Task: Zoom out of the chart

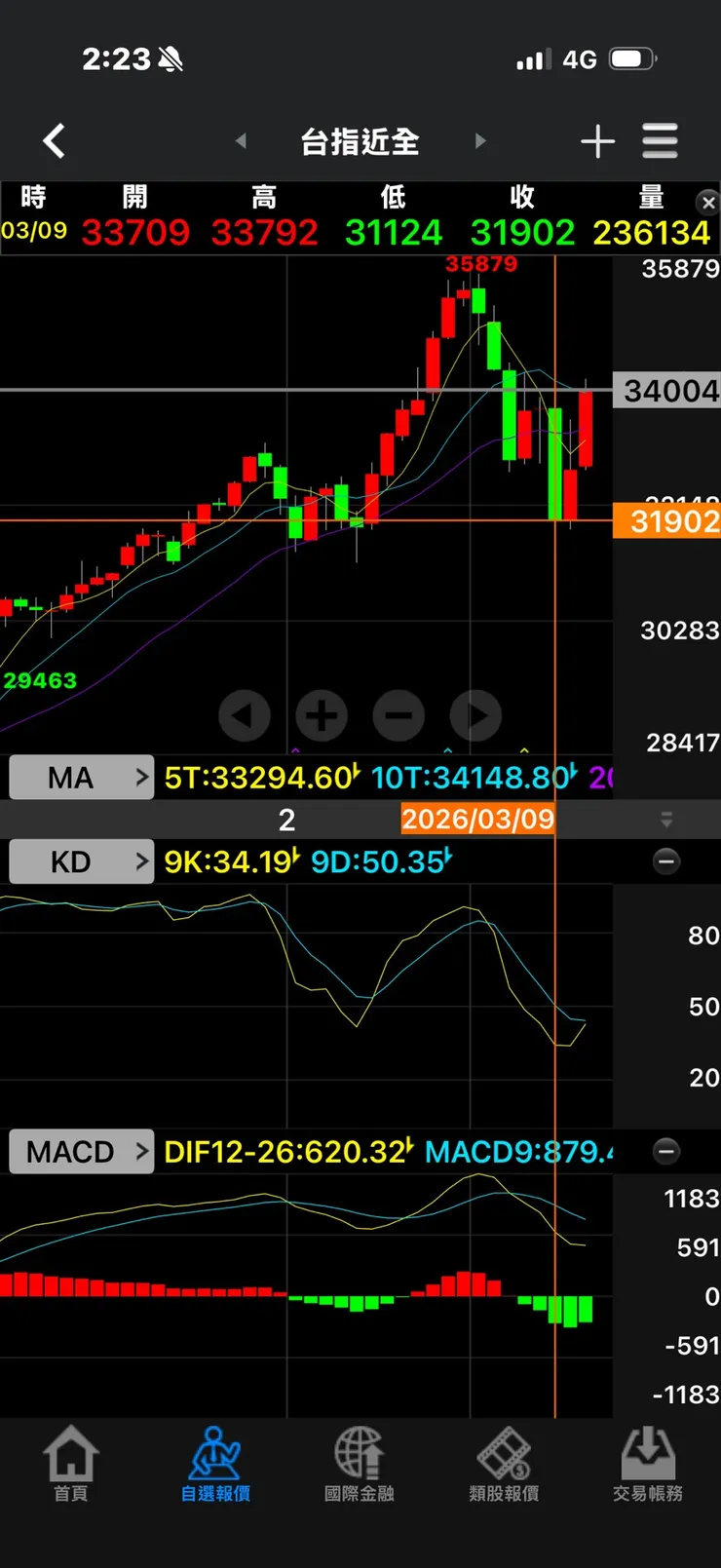Action: pos(398,716)
